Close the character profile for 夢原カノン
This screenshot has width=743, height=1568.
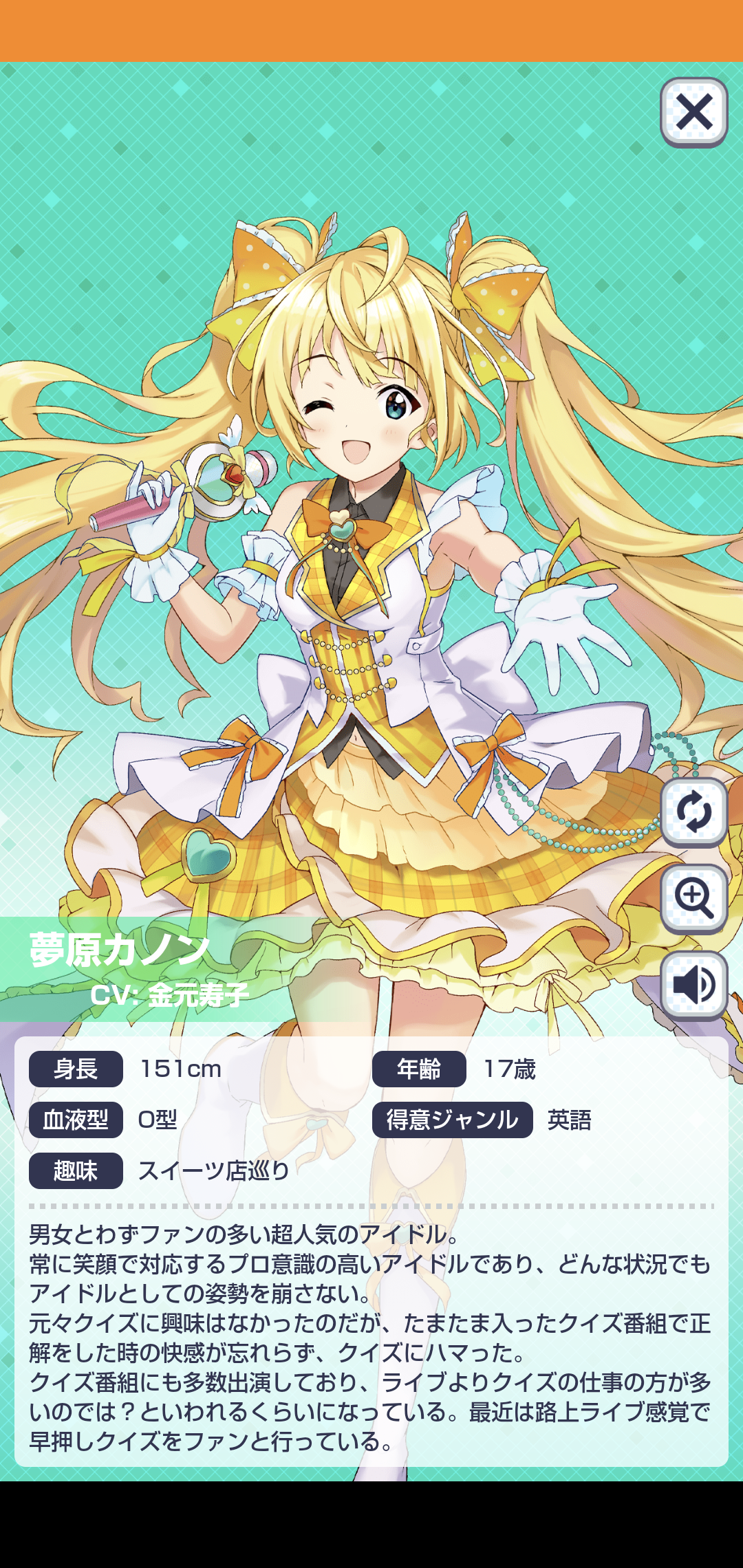[x=694, y=112]
